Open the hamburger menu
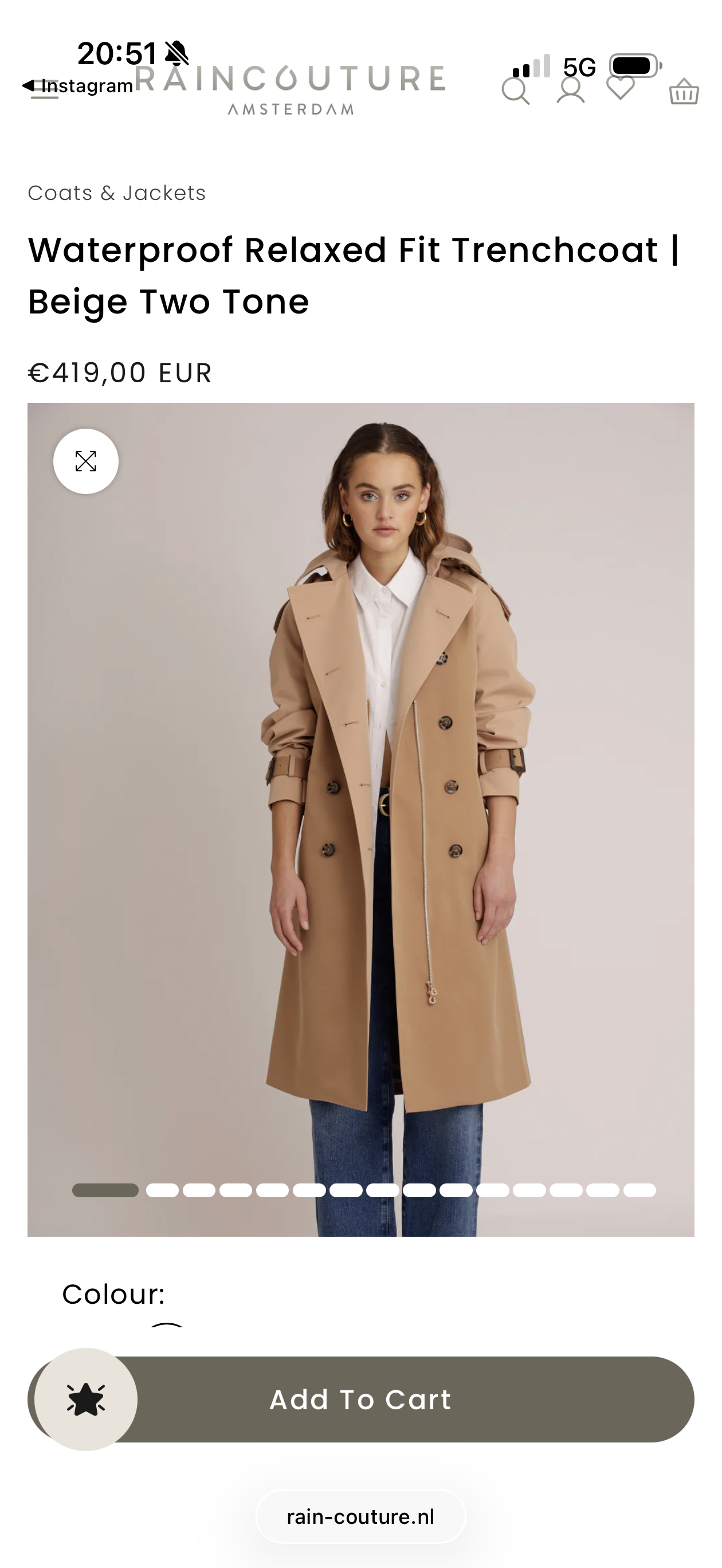The image size is (722, 1568). click(45, 90)
